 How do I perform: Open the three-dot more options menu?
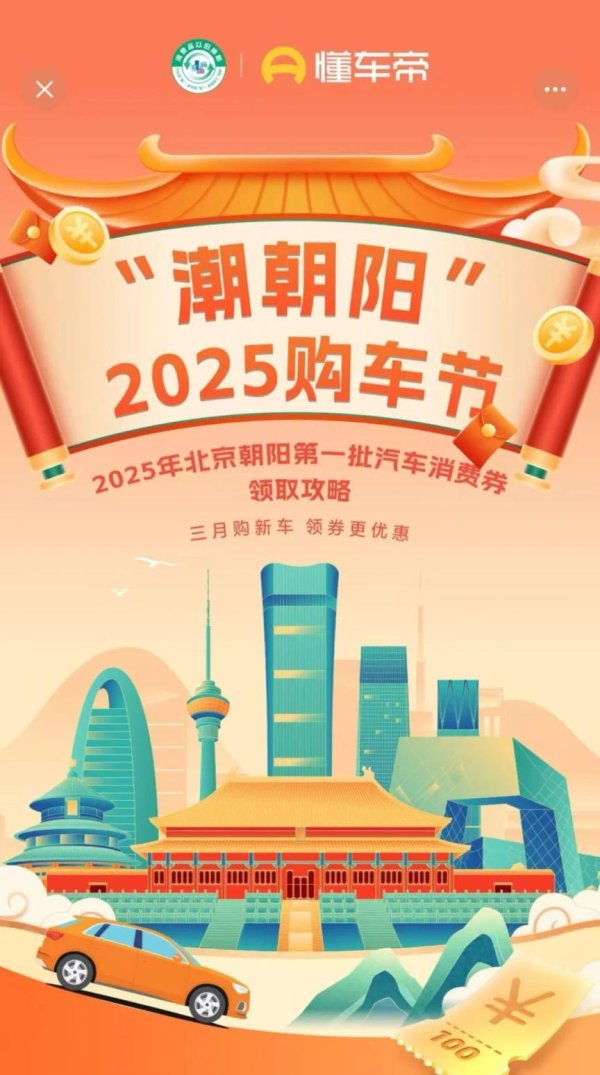(x=555, y=90)
